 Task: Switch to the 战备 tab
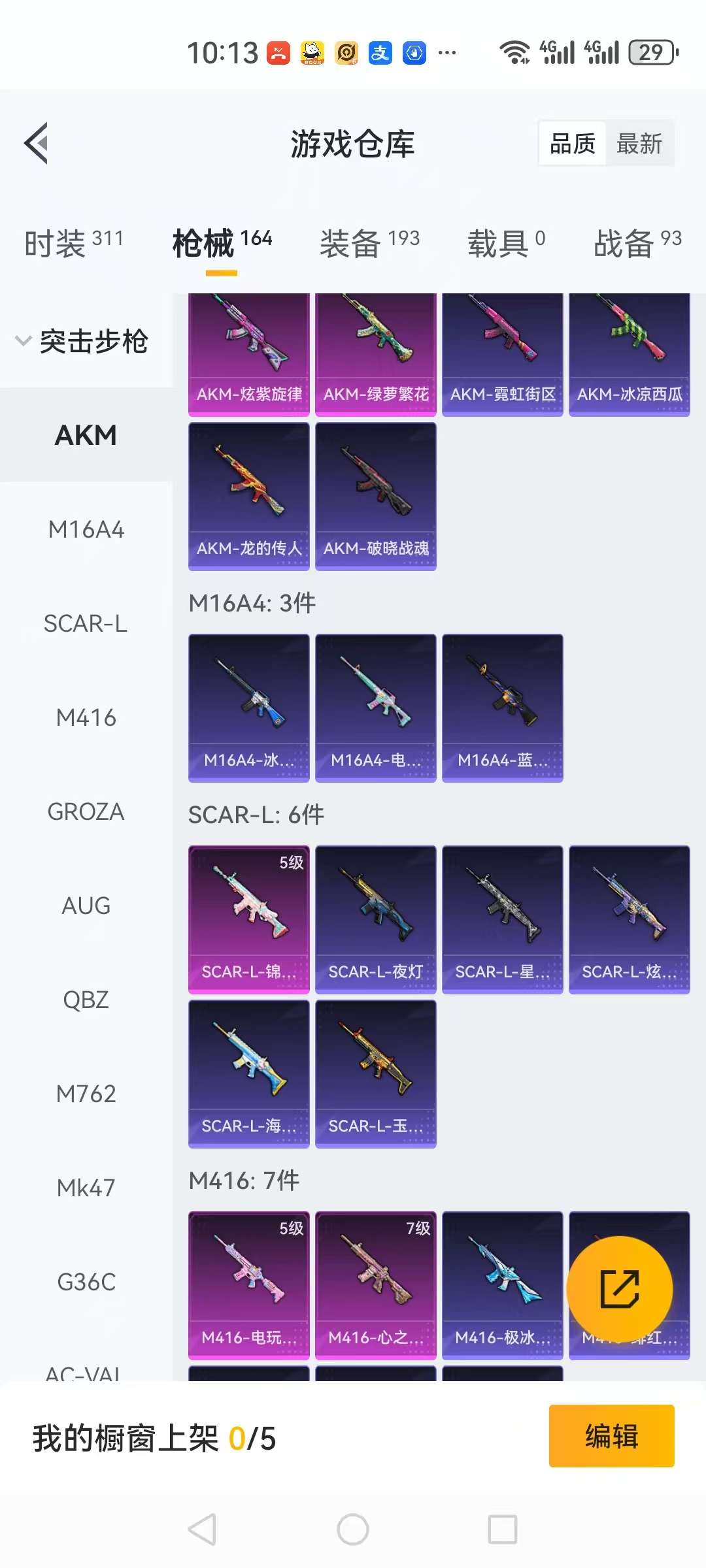[637, 244]
